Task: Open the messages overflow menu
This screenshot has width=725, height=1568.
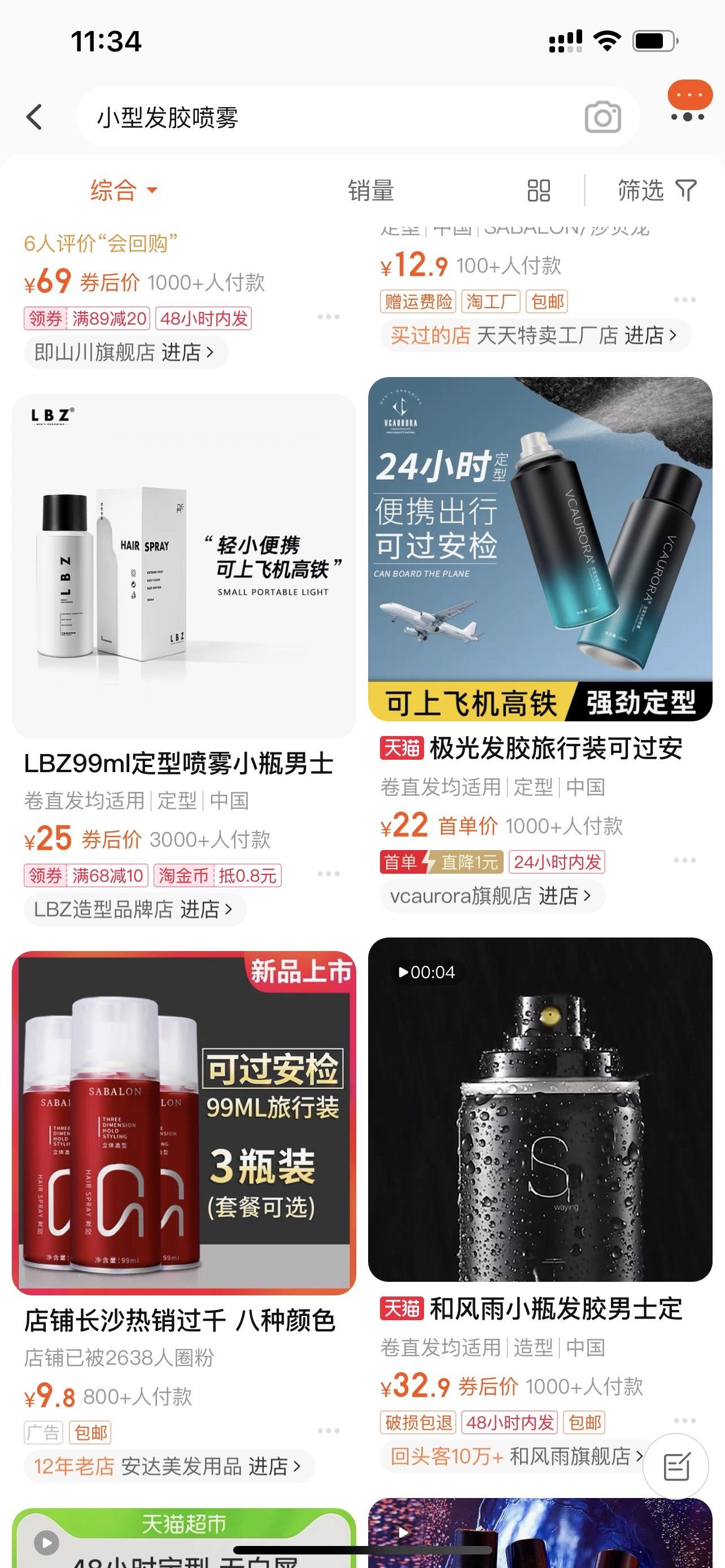Action: (x=688, y=103)
